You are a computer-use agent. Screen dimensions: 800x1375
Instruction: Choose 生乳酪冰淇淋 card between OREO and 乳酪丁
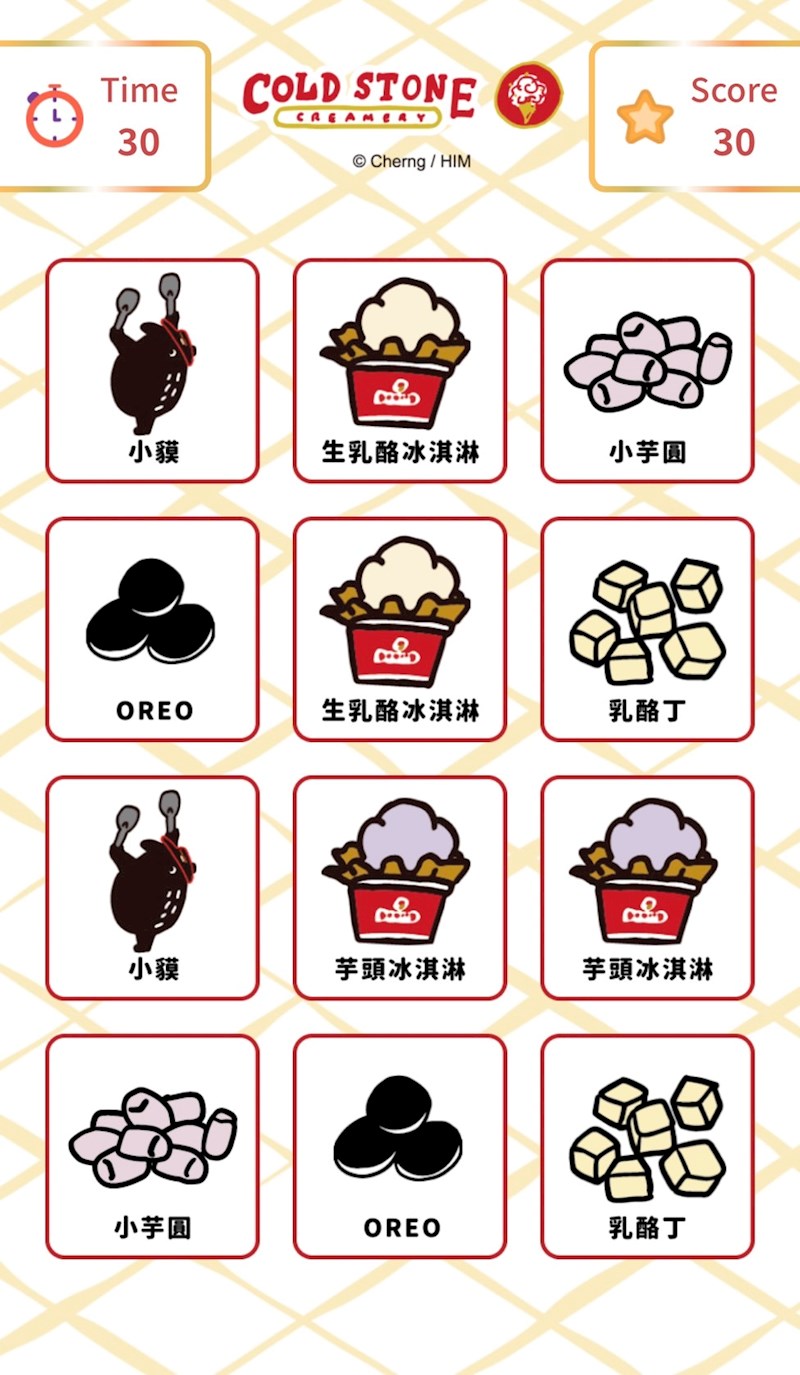[x=400, y=629]
